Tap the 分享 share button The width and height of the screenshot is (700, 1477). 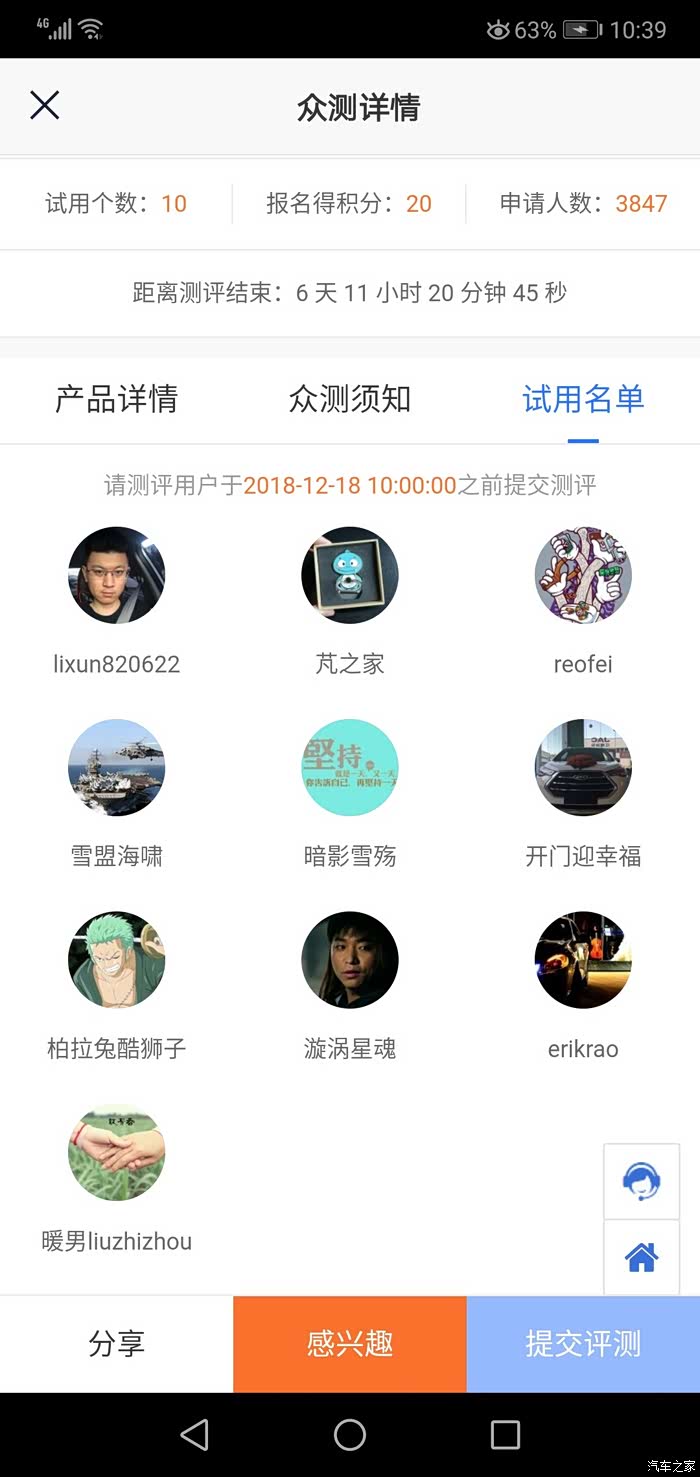click(x=116, y=1344)
